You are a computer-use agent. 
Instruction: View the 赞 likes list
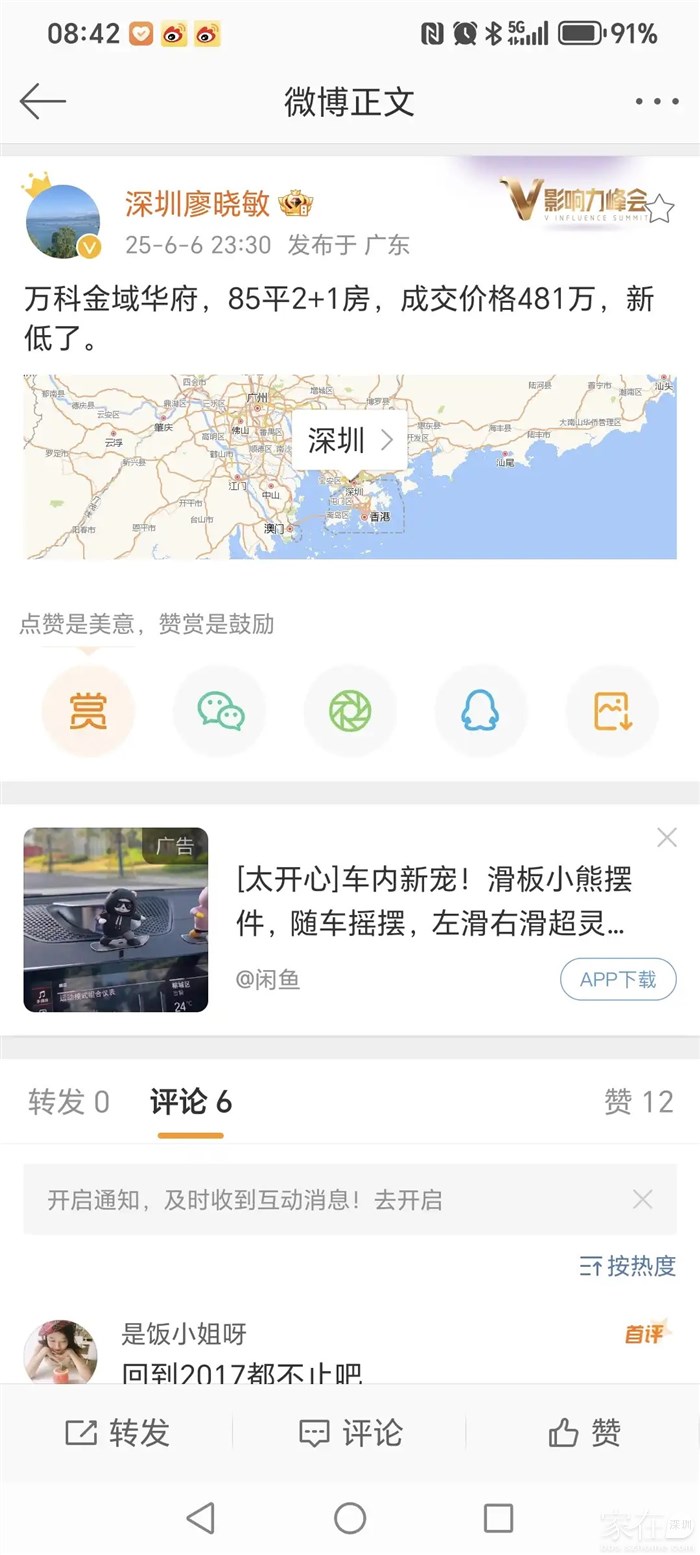[638, 1102]
